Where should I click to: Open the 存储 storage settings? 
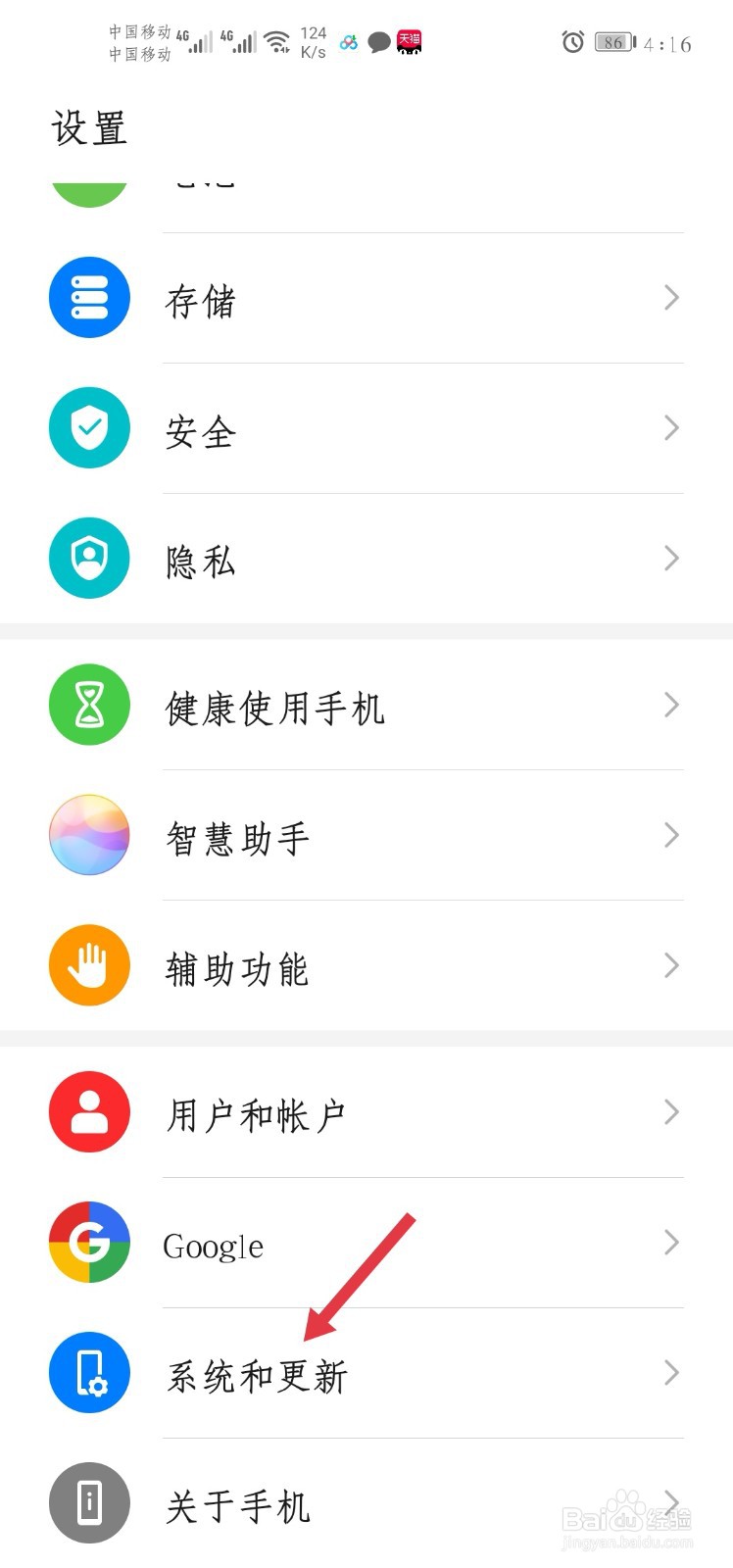tap(366, 298)
